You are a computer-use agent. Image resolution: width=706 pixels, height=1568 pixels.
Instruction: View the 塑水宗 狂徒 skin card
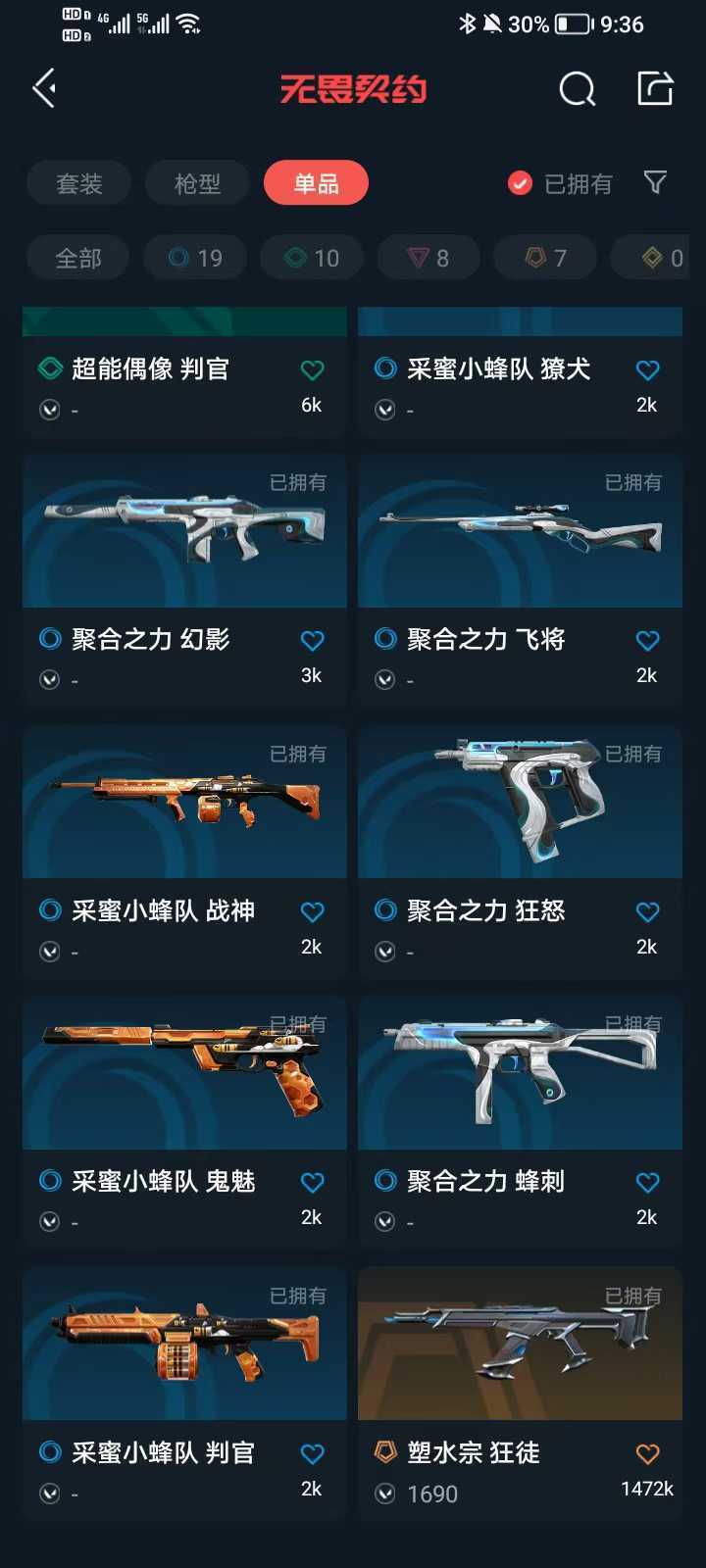tap(520, 1394)
